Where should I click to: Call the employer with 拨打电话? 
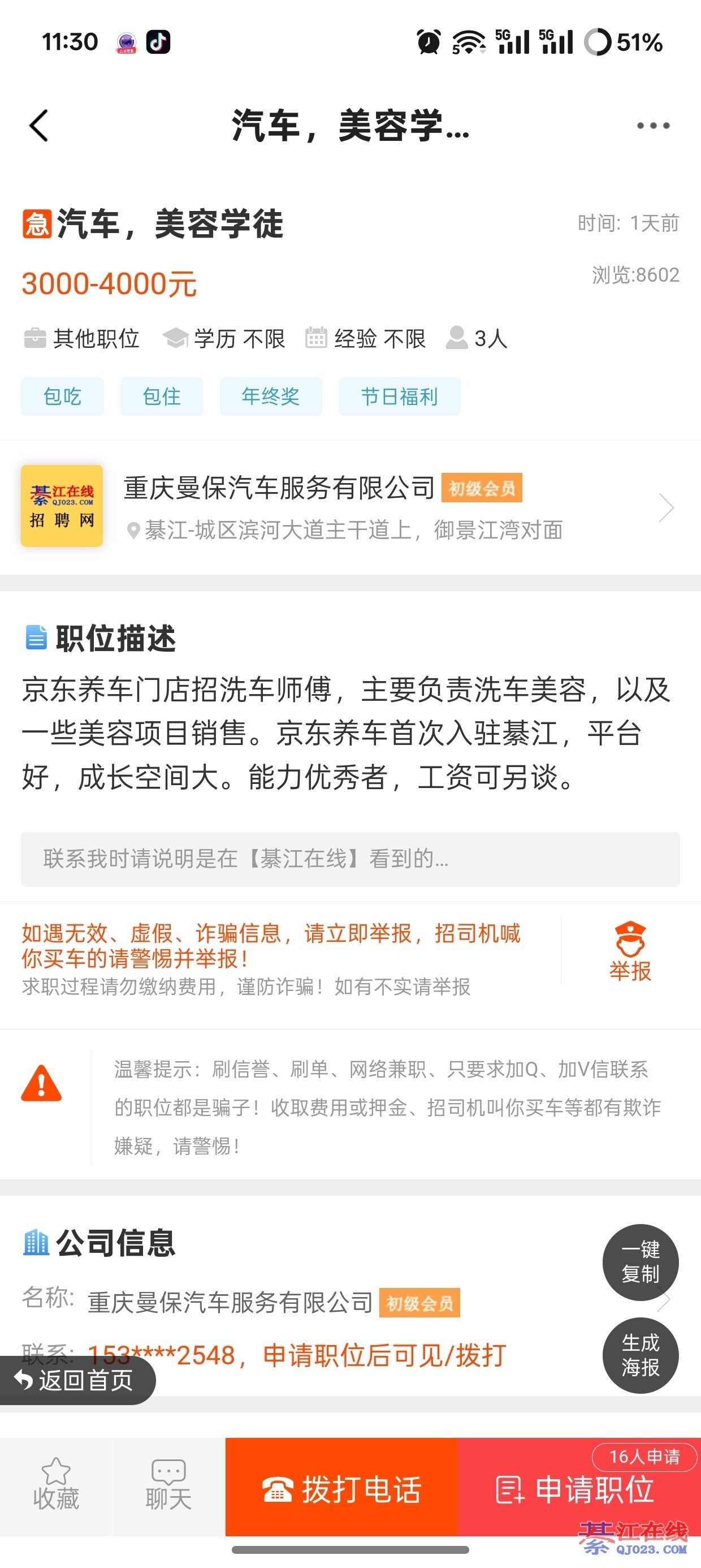pyautogui.click(x=341, y=1489)
